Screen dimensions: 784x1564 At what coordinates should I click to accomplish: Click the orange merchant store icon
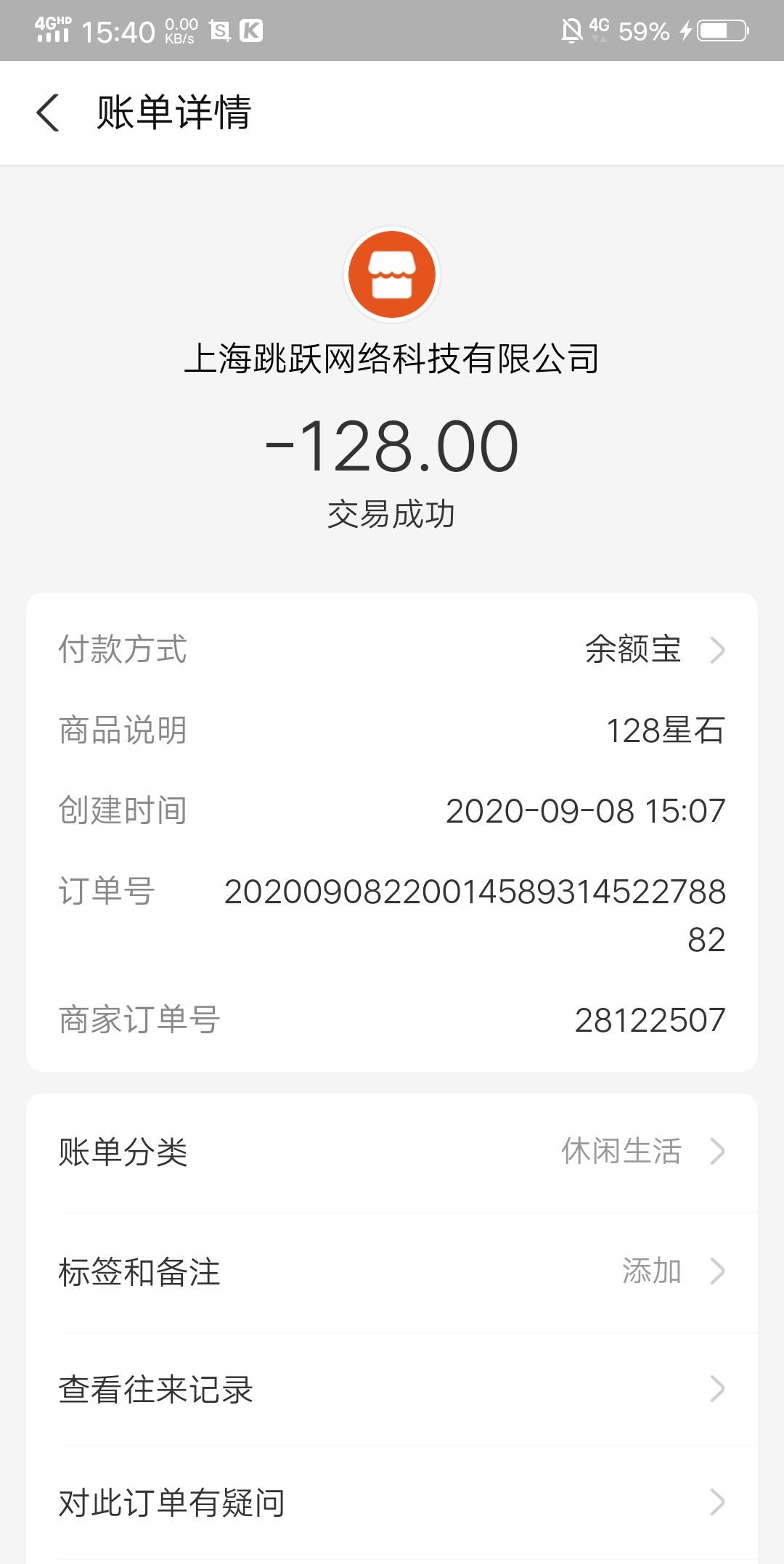(392, 274)
